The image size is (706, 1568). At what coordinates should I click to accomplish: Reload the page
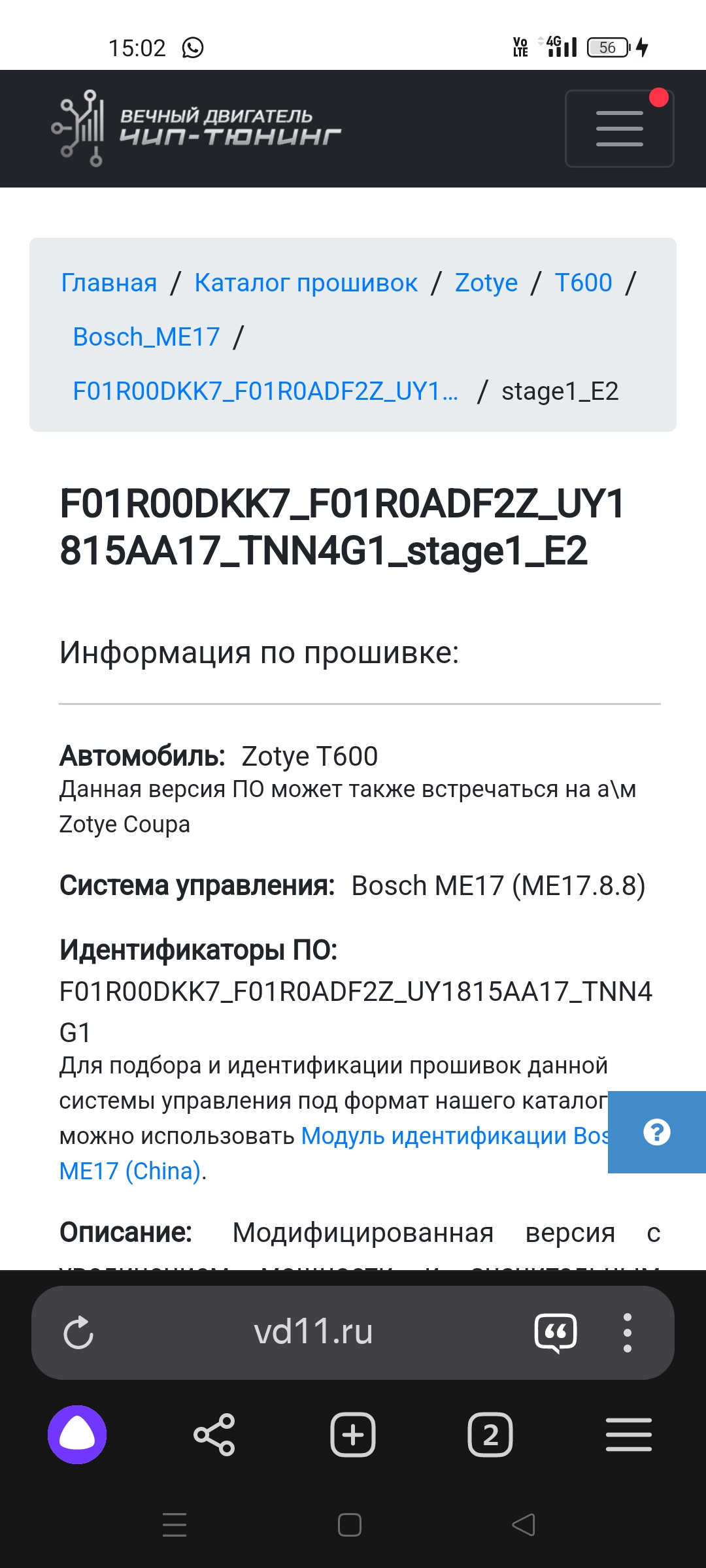click(78, 1332)
